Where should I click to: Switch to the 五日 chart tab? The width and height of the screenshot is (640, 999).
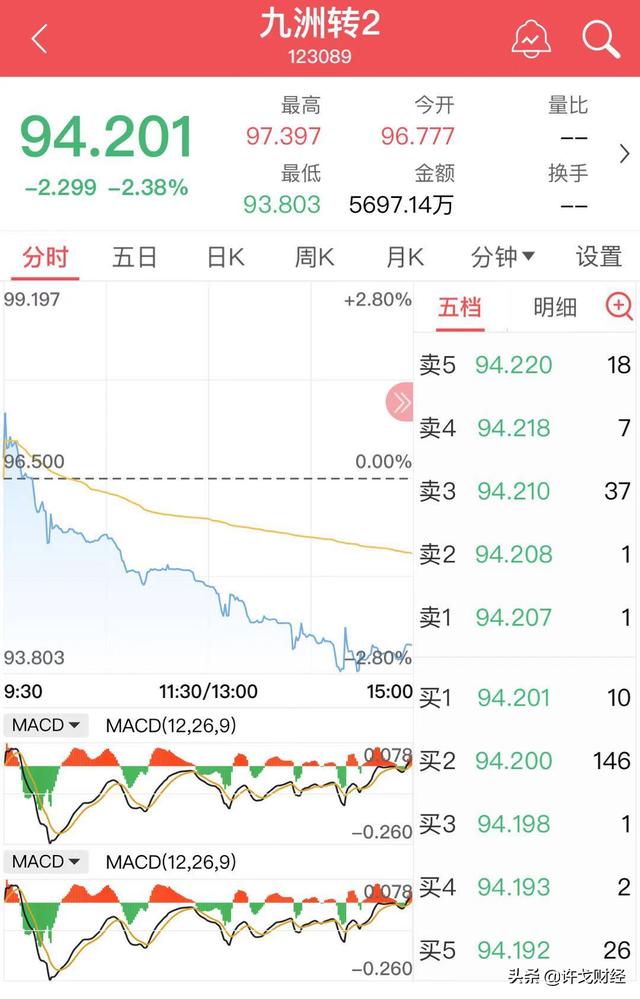pos(135,257)
